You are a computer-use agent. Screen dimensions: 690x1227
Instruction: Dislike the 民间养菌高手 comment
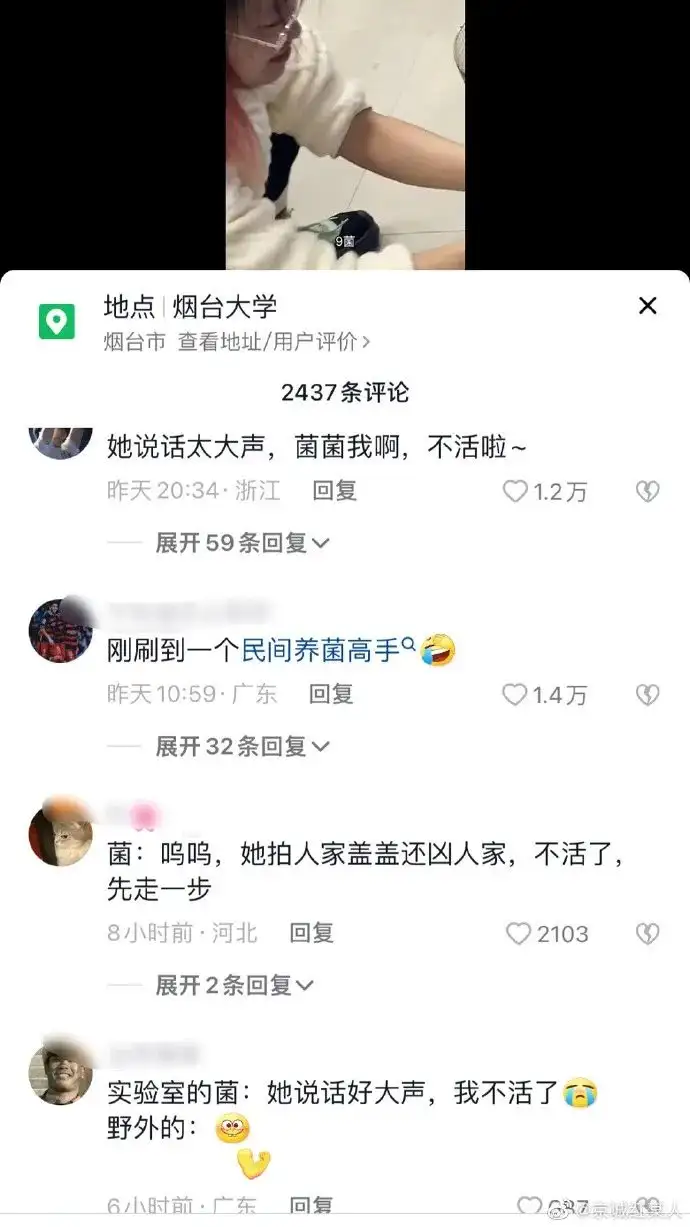point(647,694)
